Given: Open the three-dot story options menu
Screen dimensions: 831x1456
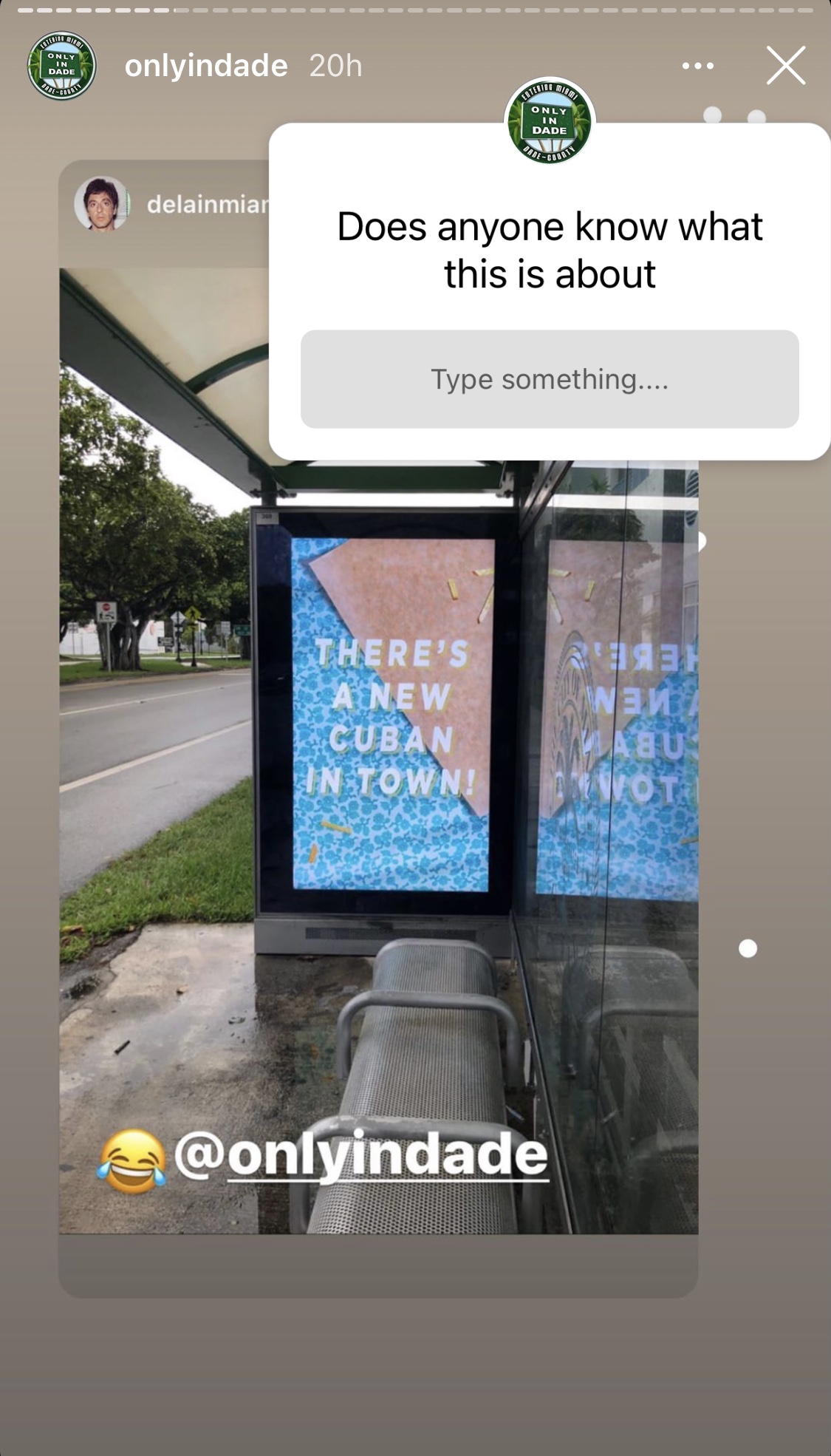Looking at the screenshot, I should click(697, 66).
